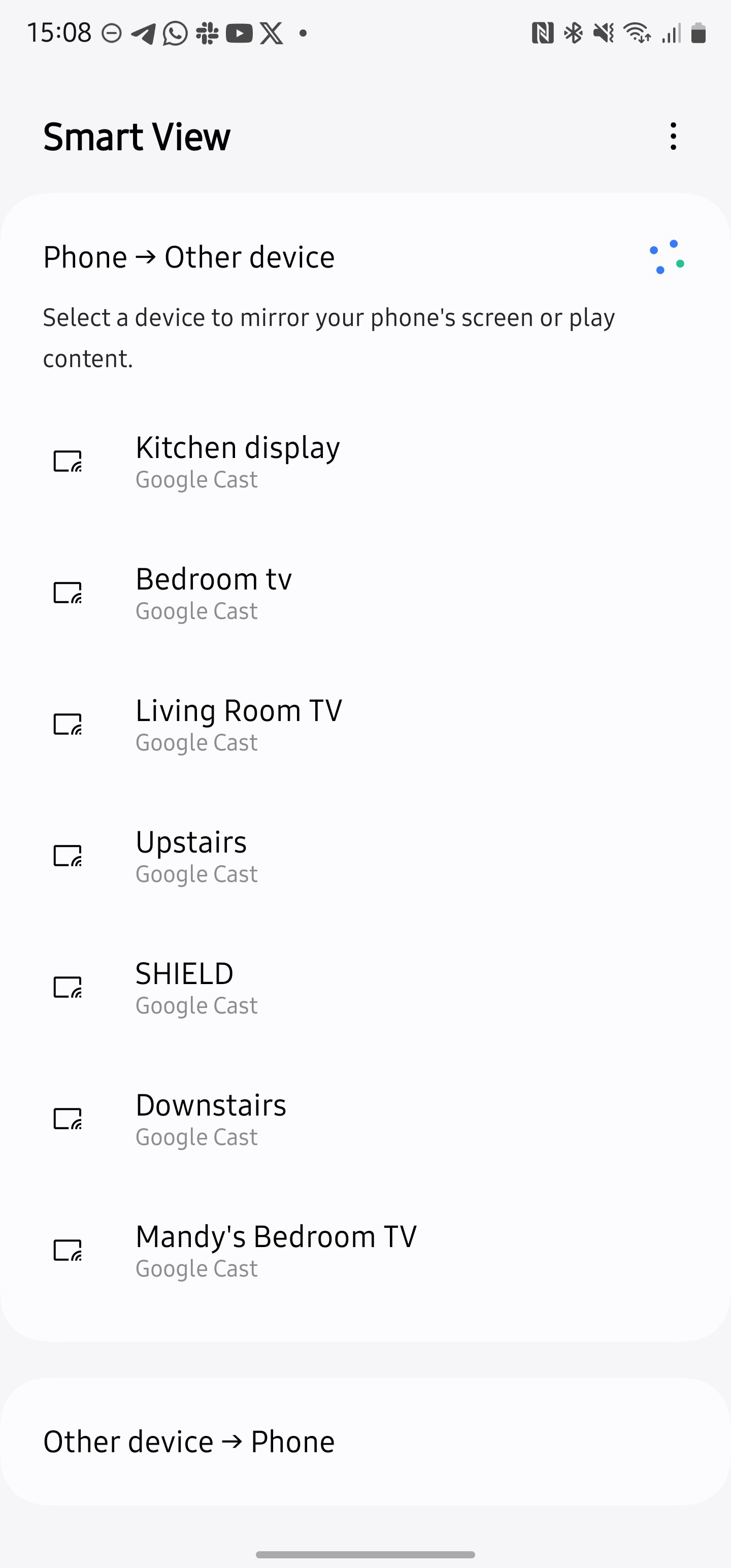The width and height of the screenshot is (731, 1568).
Task: Cast to Mandy's Bedroom TV
Action: (365, 1251)
